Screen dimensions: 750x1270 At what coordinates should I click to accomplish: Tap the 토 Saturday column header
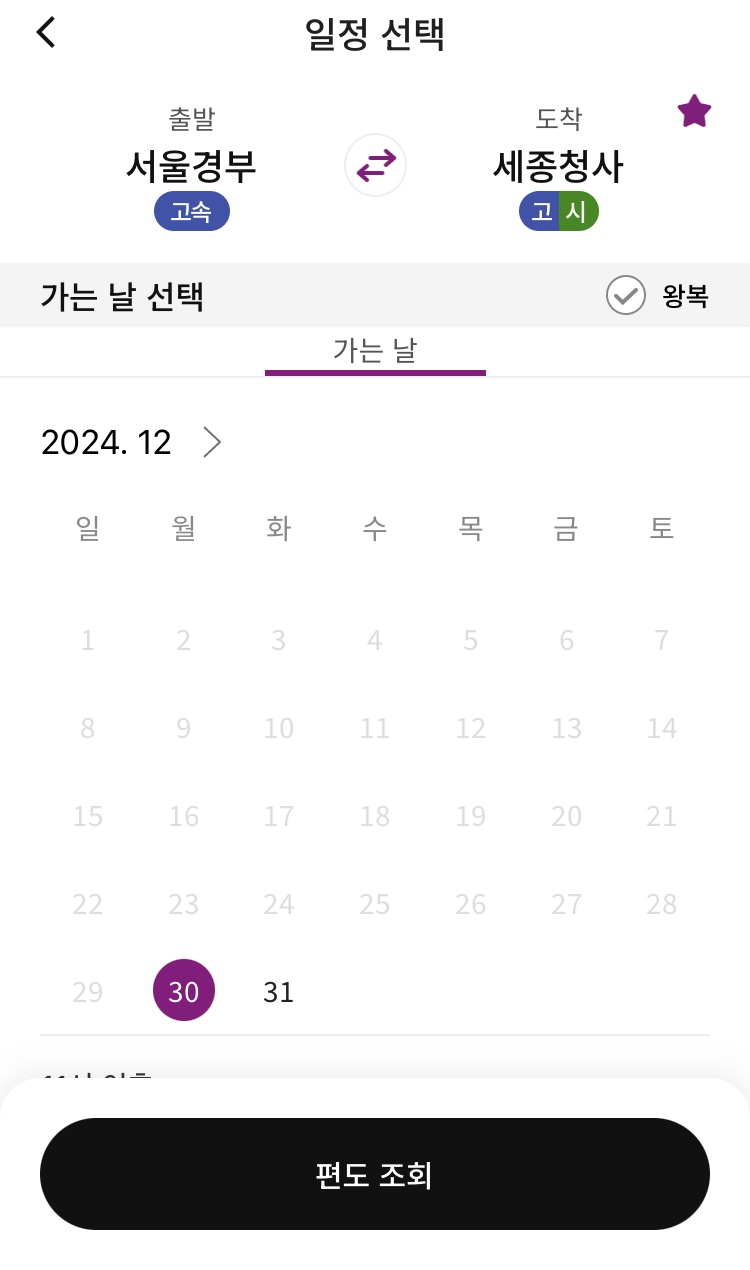point(661,528)
